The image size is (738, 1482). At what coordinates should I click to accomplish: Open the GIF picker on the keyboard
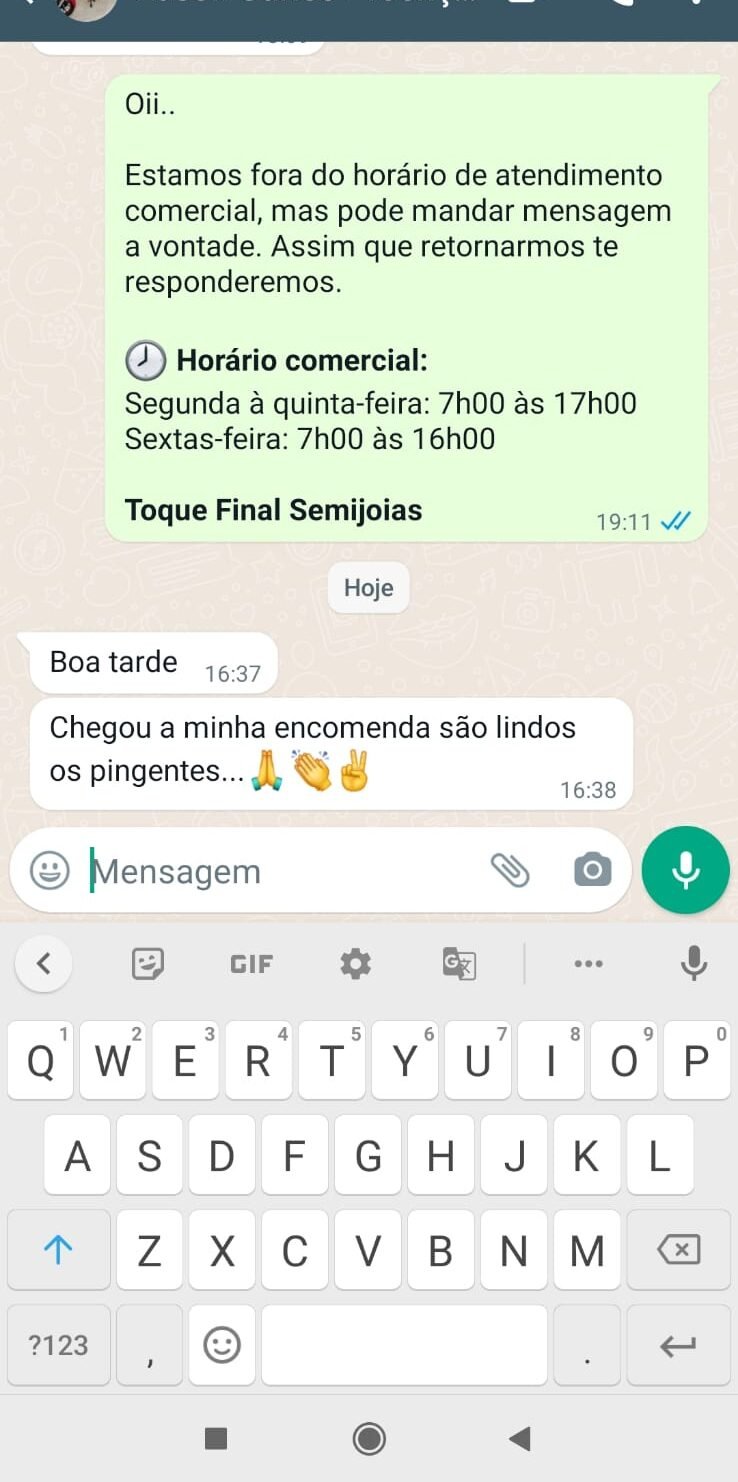pos(251,963)
